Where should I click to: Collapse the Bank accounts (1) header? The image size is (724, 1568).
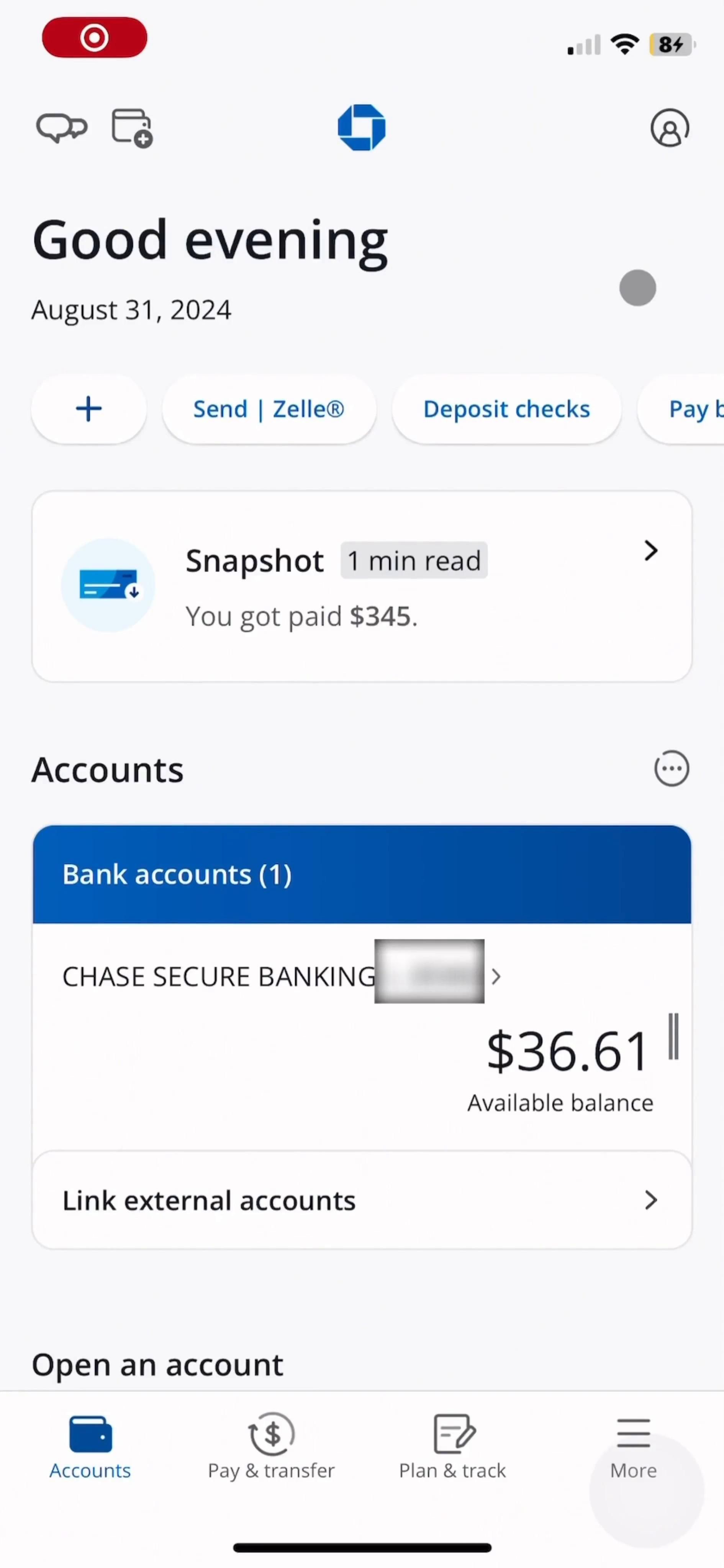tap(362, 875)
